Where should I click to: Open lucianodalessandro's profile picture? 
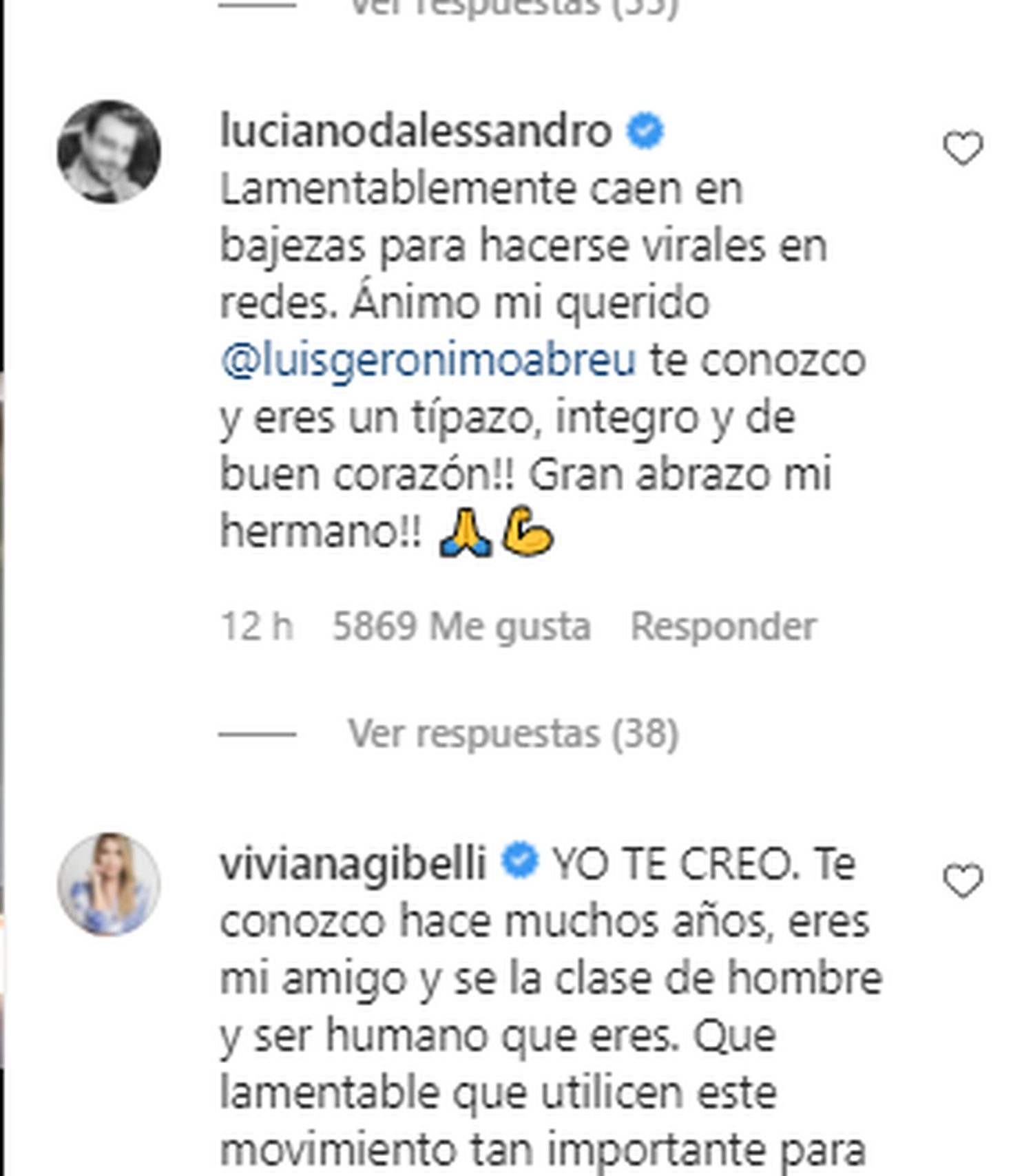pyautogui.click(x=109, y=151)
